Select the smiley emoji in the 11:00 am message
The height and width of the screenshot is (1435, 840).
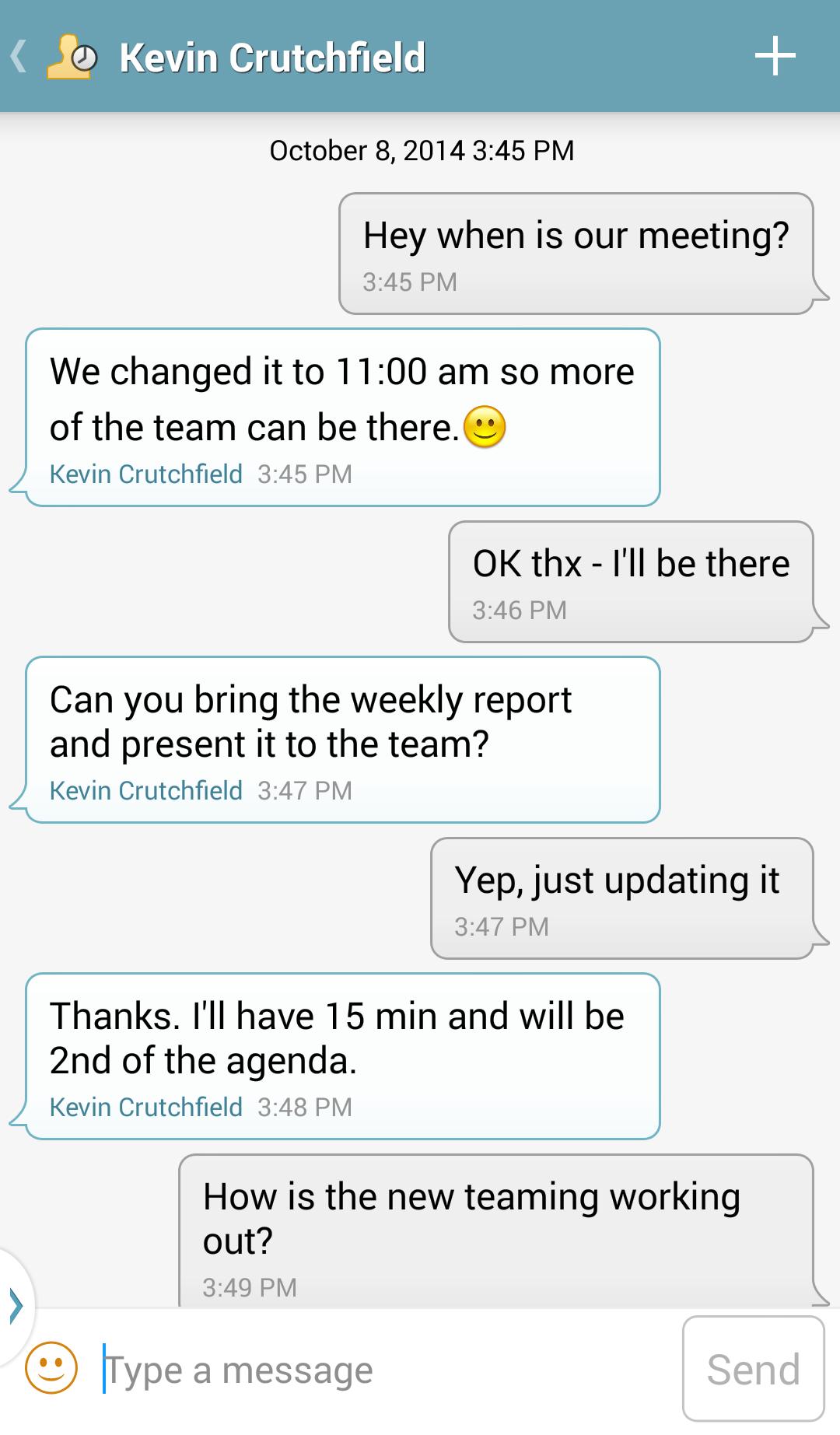tap(486, 426)
